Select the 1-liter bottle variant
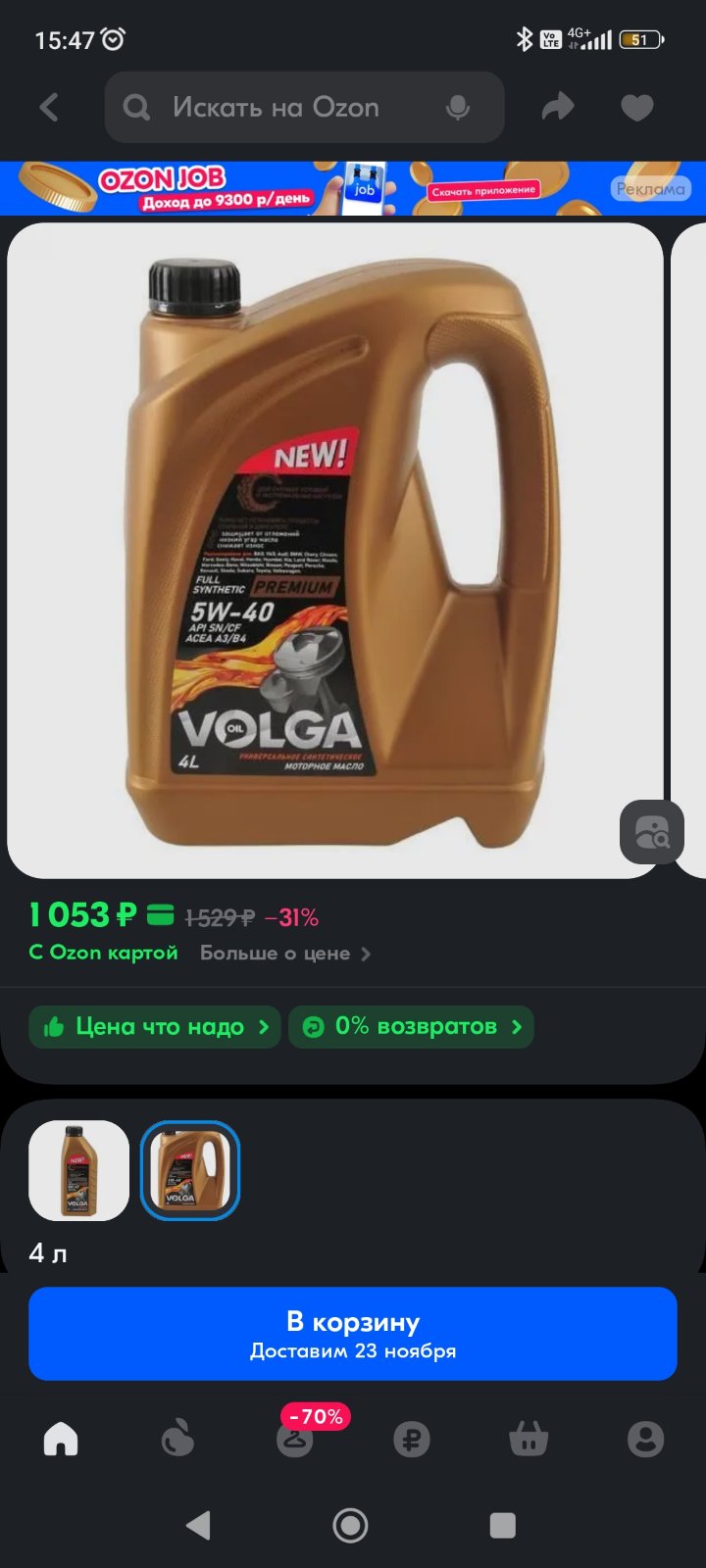Image resolution: width=706 pixels, height=1568 pixels. click(79, 1170)
